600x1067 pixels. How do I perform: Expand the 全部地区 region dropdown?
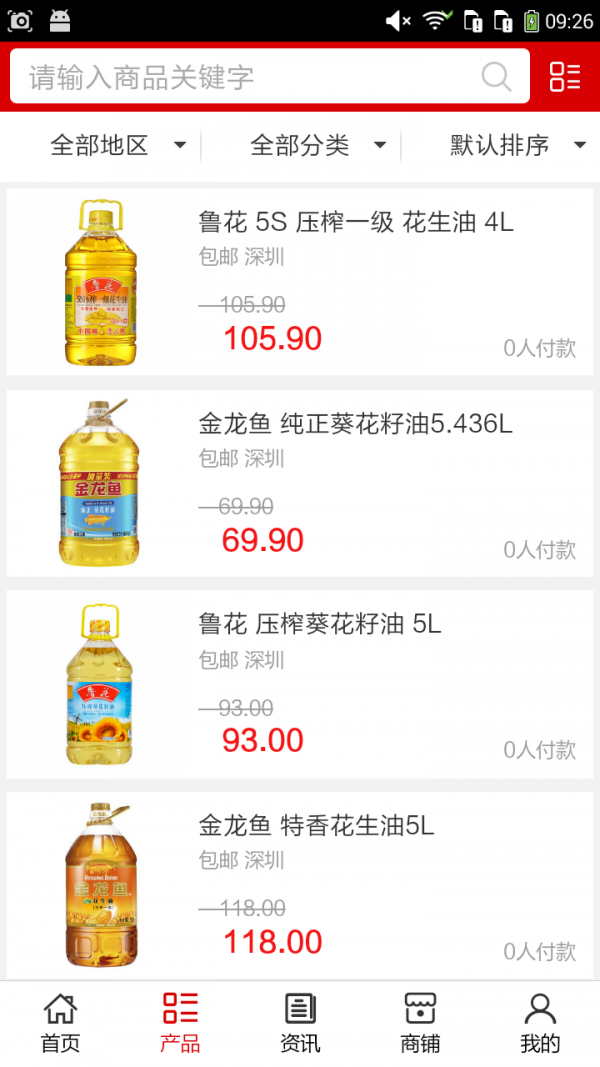click(118, 146)
